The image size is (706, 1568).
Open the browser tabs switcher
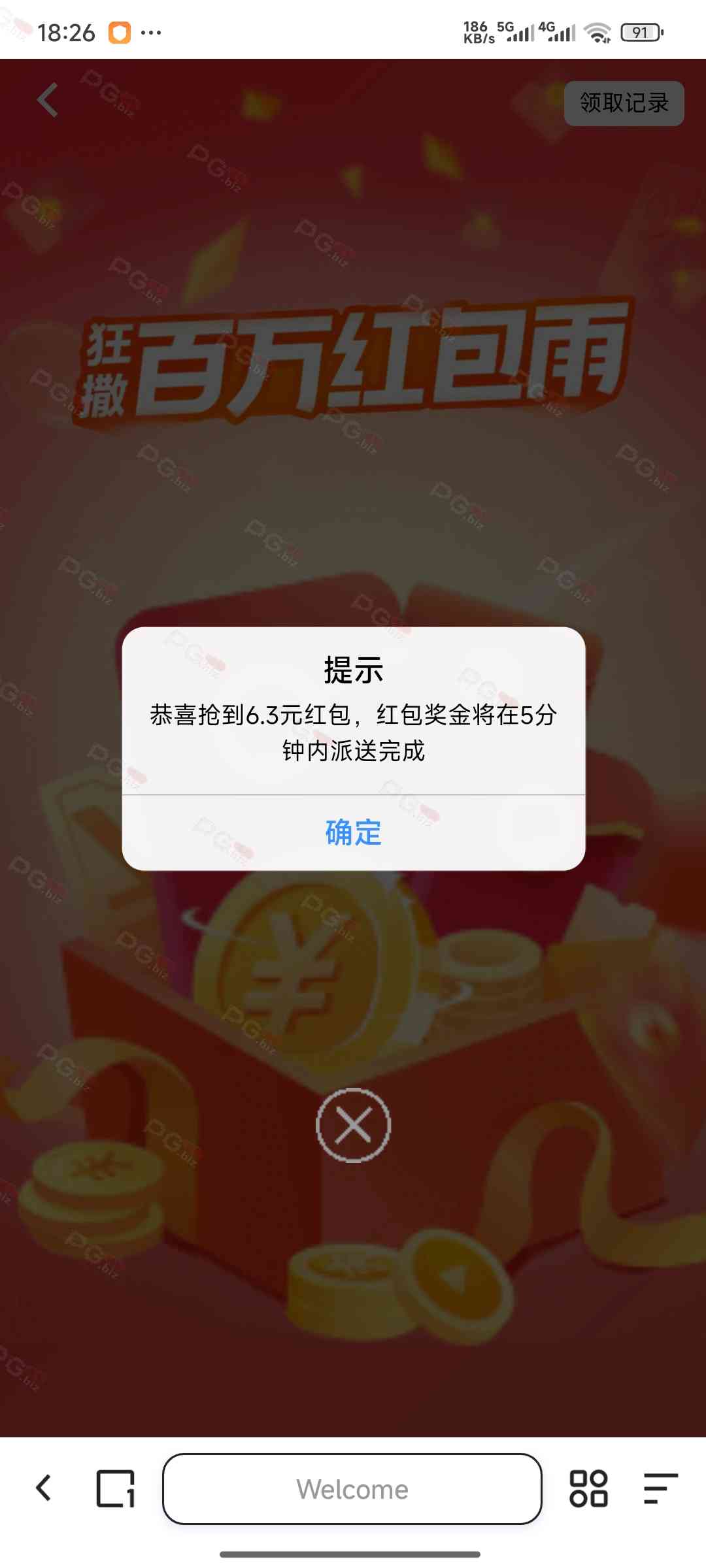pos(116,1489)
